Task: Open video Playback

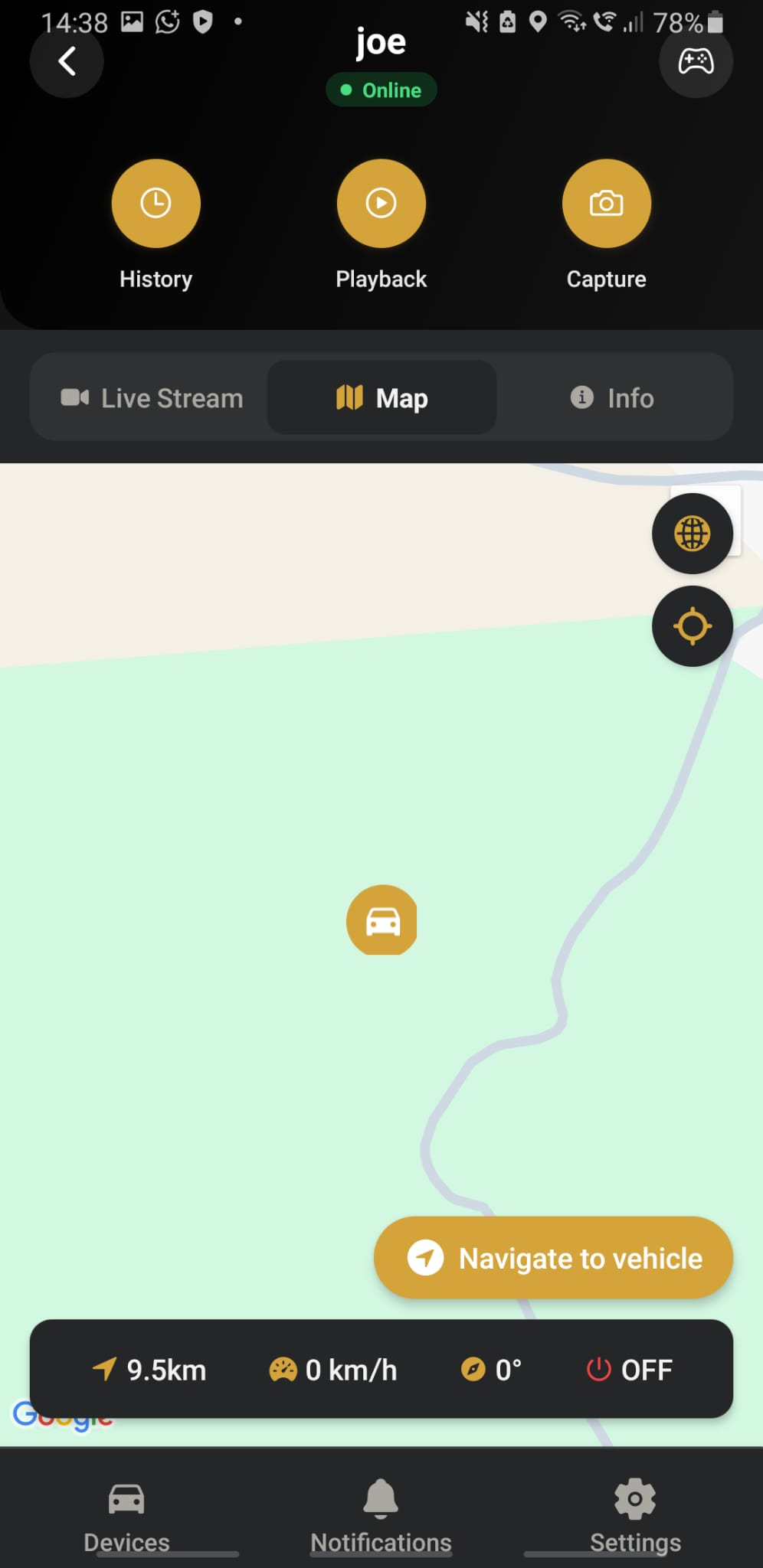Action: [x=381, y=203]
